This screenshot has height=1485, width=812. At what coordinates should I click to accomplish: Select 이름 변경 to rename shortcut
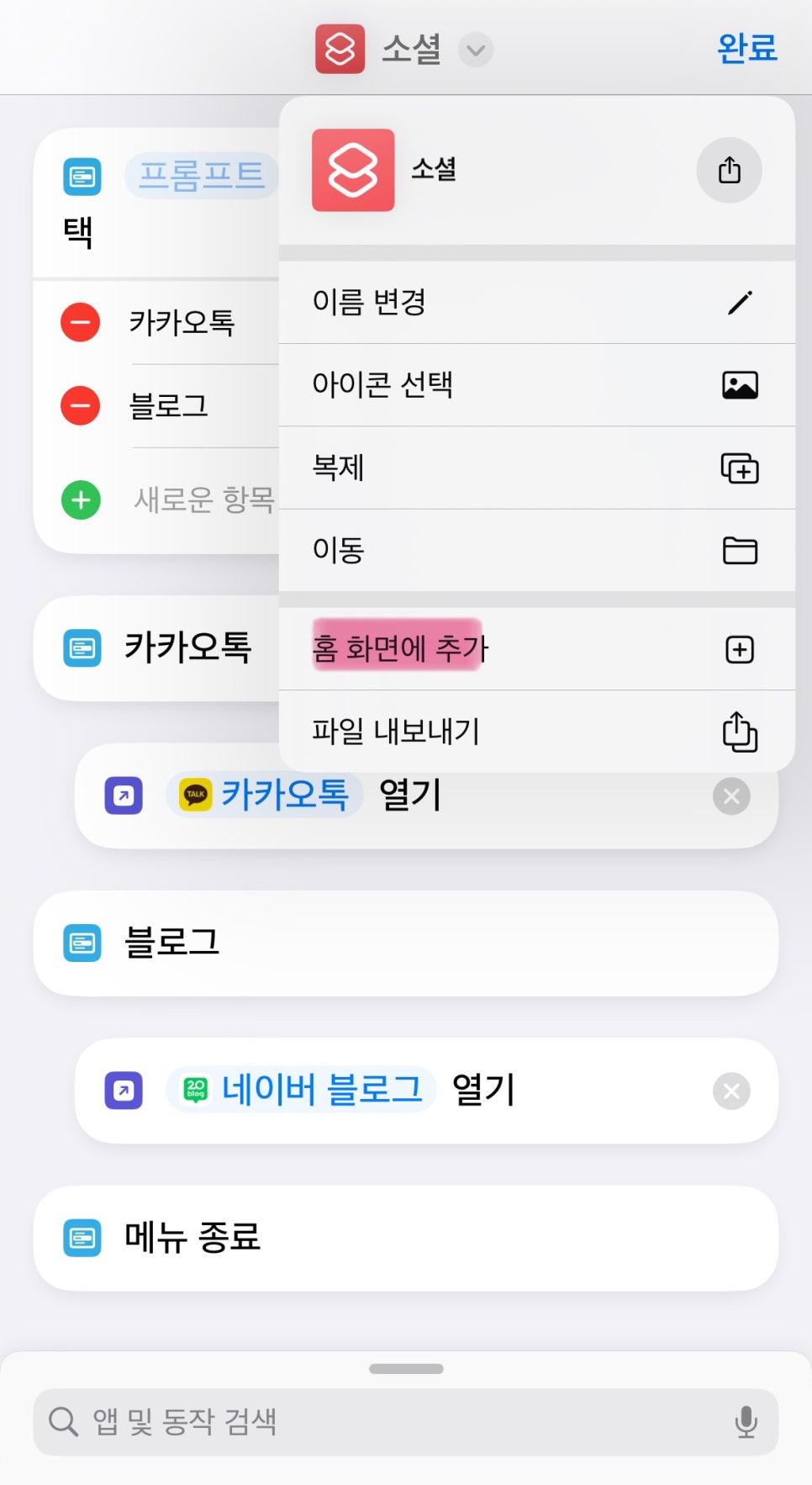pos(536,303)
